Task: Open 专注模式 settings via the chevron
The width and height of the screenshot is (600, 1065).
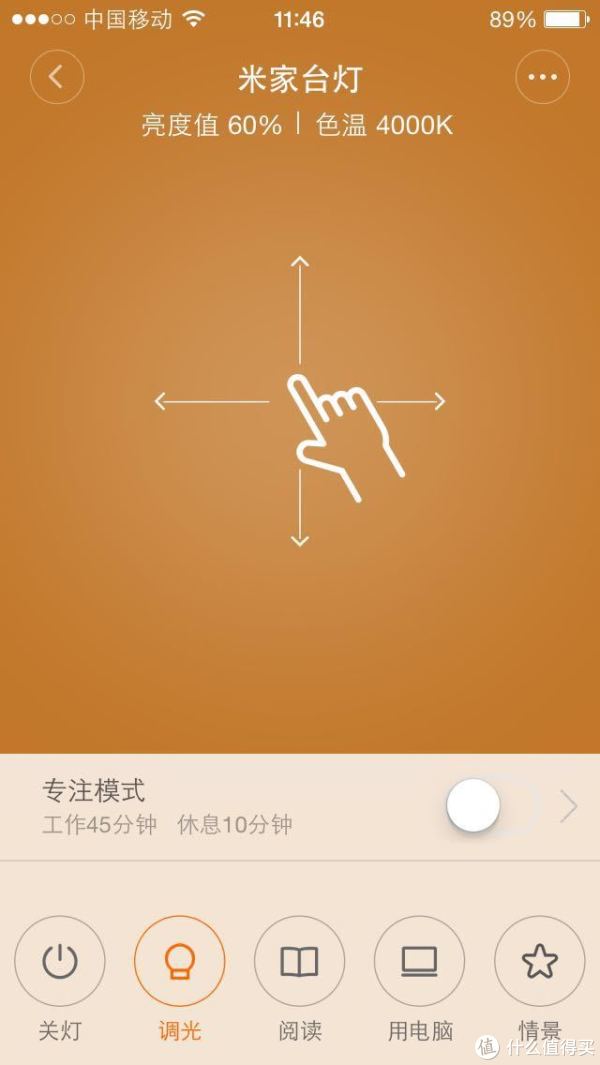Action: point(569,806)
